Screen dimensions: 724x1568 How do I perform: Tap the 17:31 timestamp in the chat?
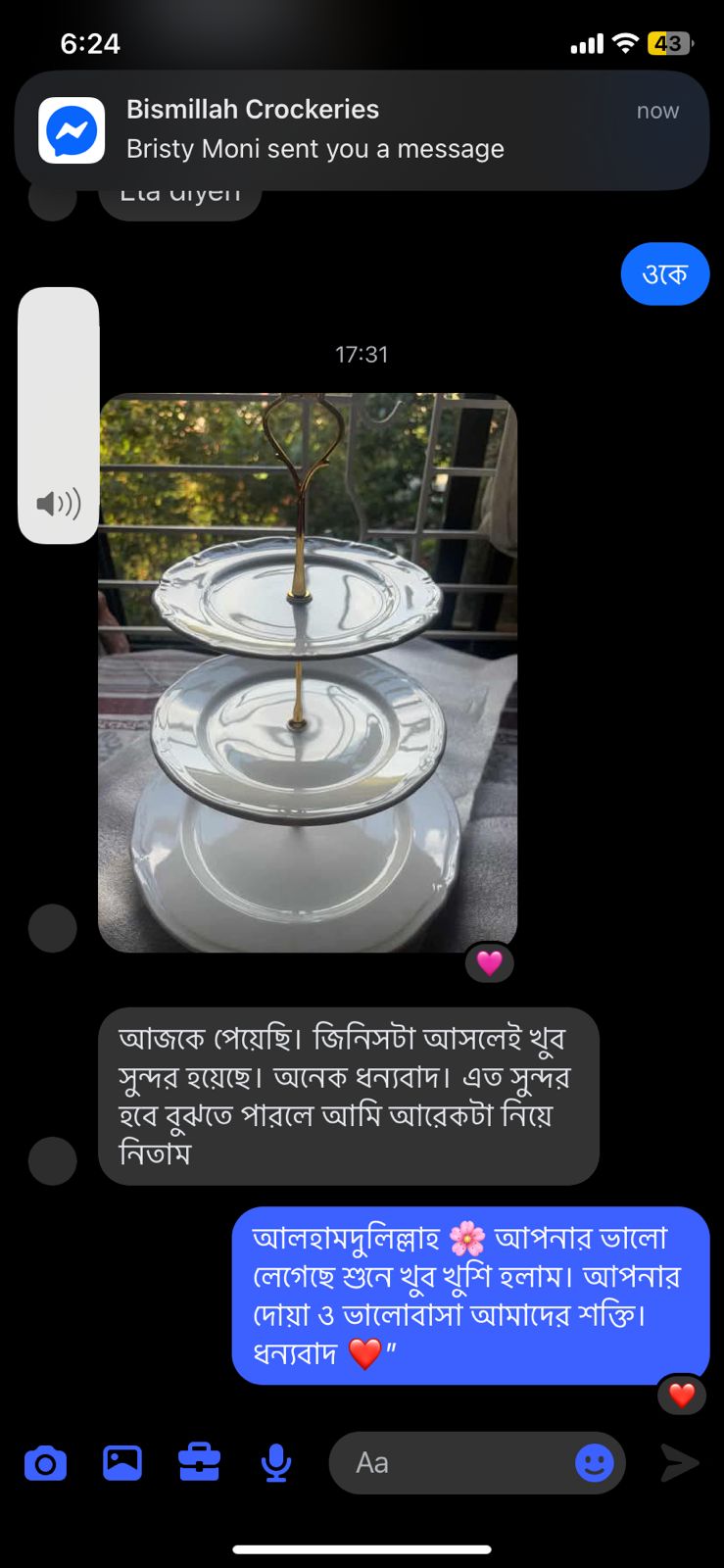[x=361, y=354]
